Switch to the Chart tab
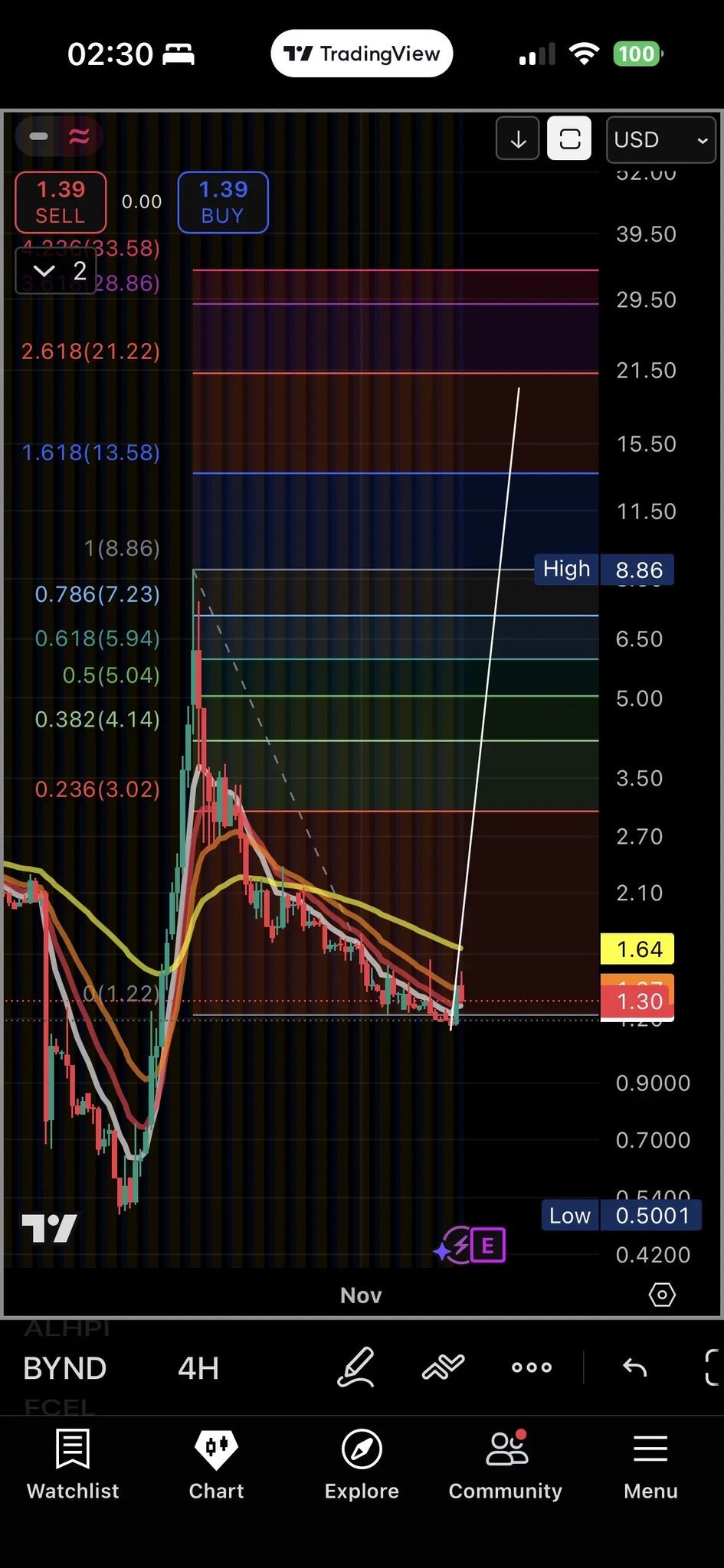This screenshot has height=1568, width=724. pos(217,1464)
